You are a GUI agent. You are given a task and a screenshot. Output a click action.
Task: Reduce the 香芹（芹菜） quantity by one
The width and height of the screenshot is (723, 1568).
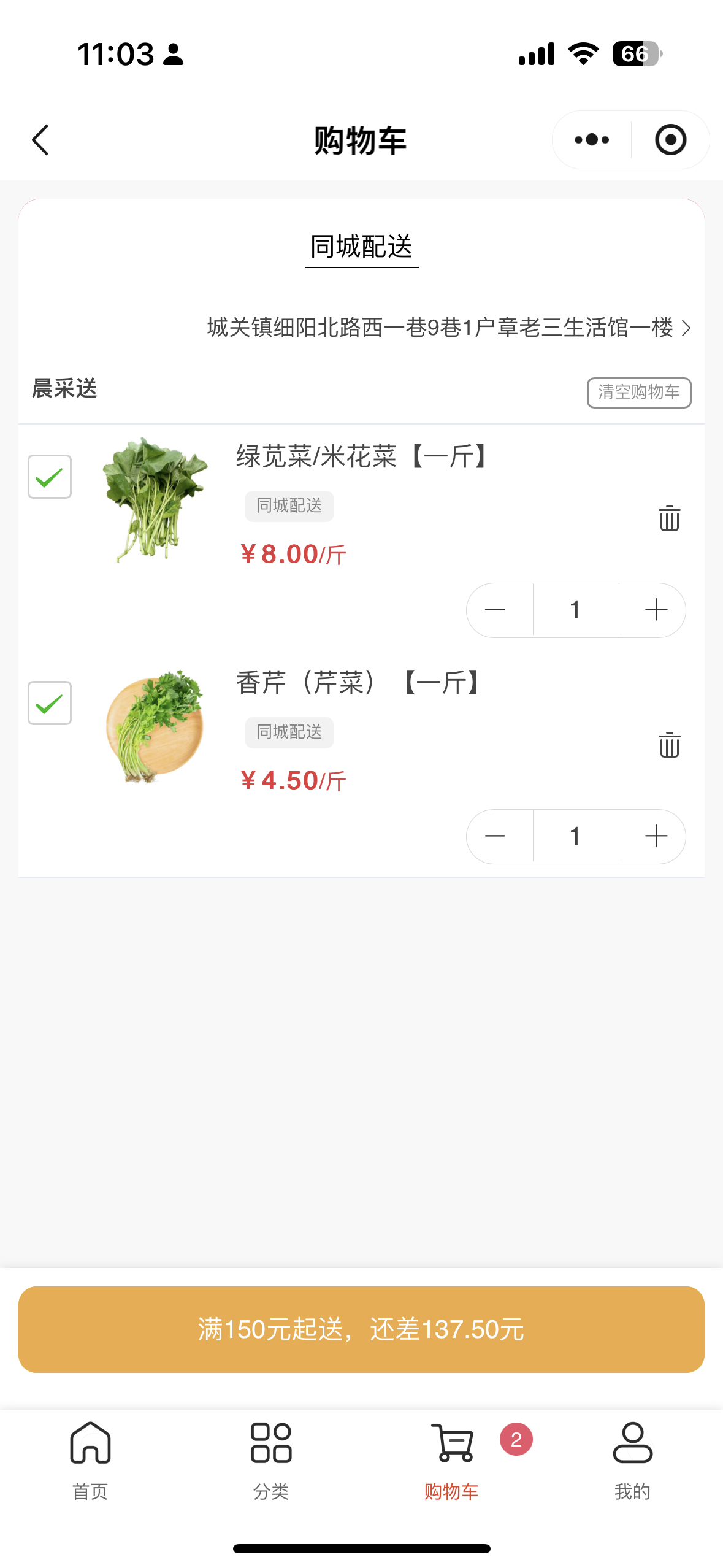coord(495,836)
